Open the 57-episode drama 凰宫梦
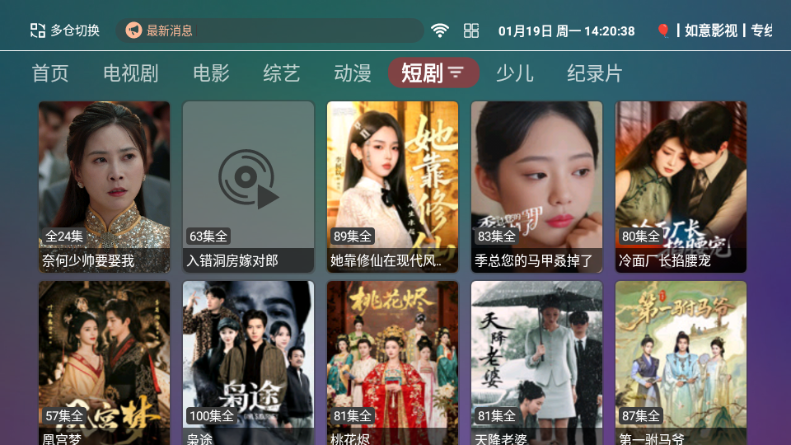The height and width of the screenshot is (445, 791). [104, 363]
